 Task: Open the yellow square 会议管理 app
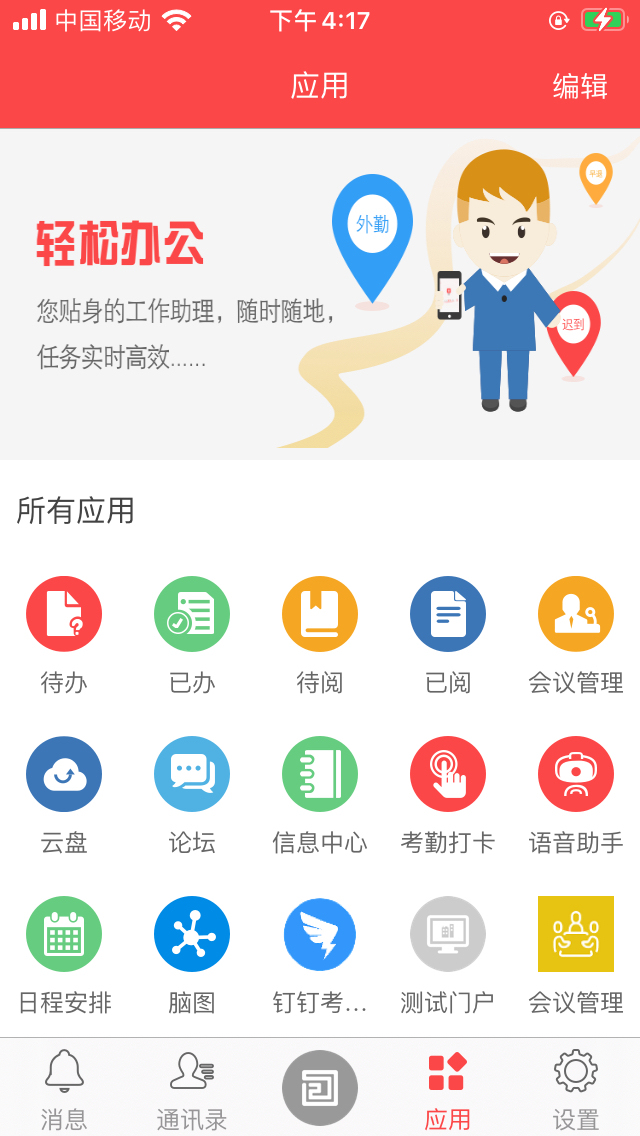(576, 934)
